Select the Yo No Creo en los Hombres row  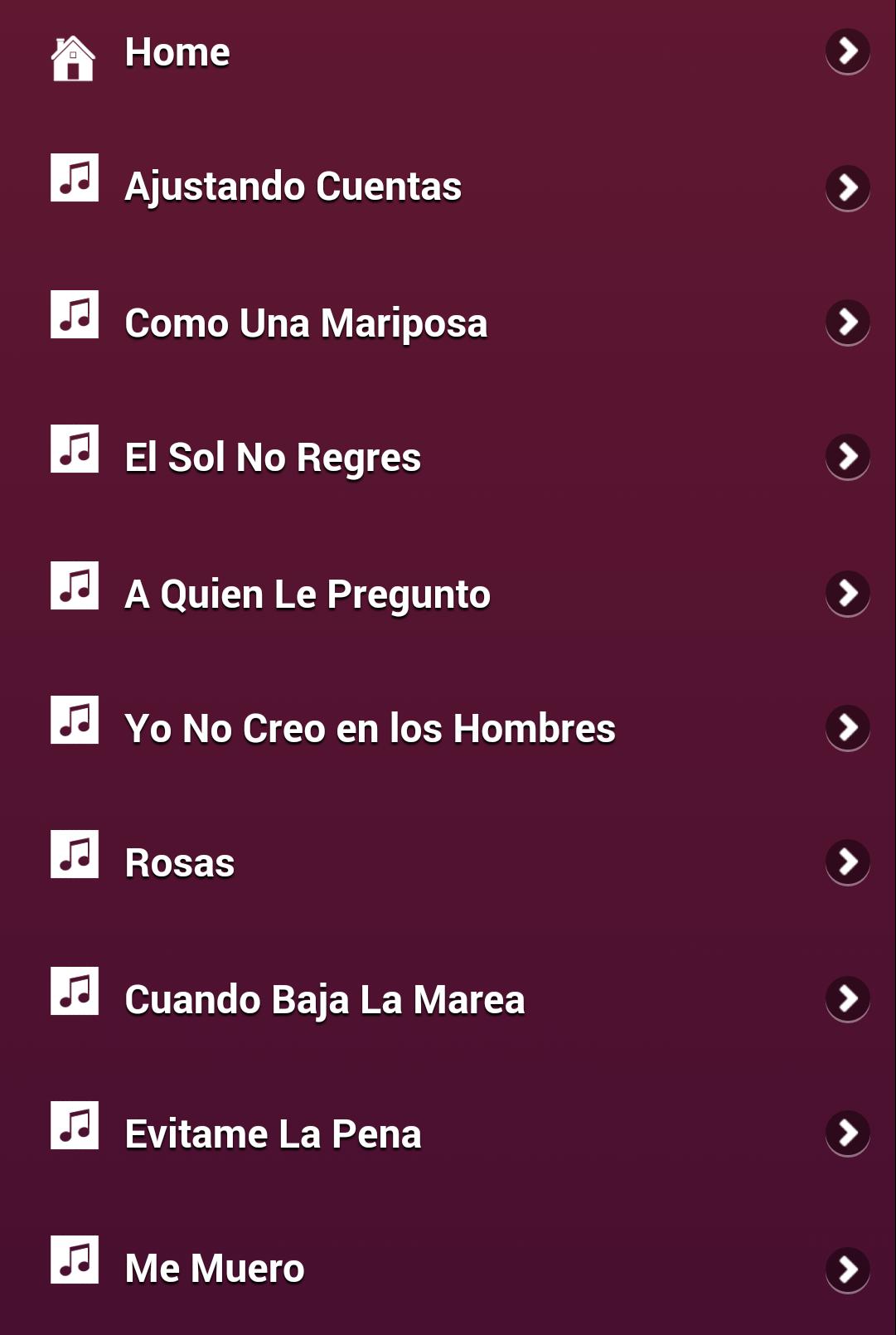368,728
